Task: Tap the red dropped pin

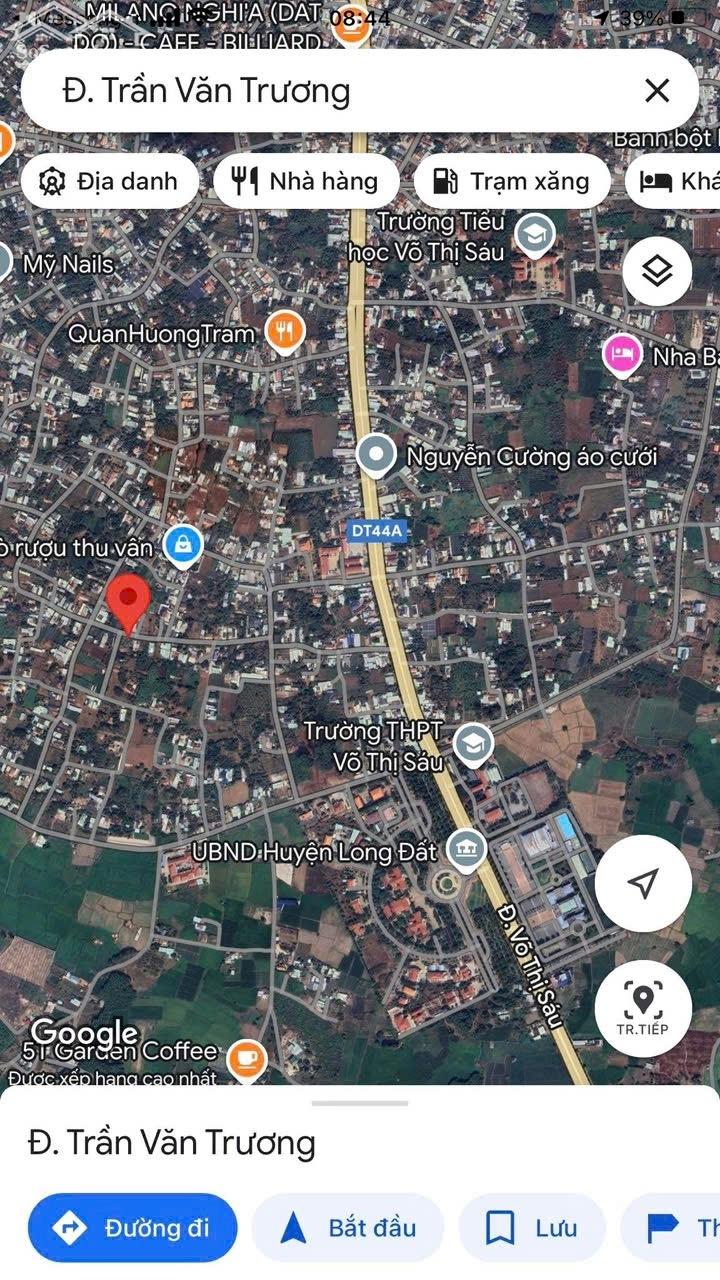Action: coord(128,602)
